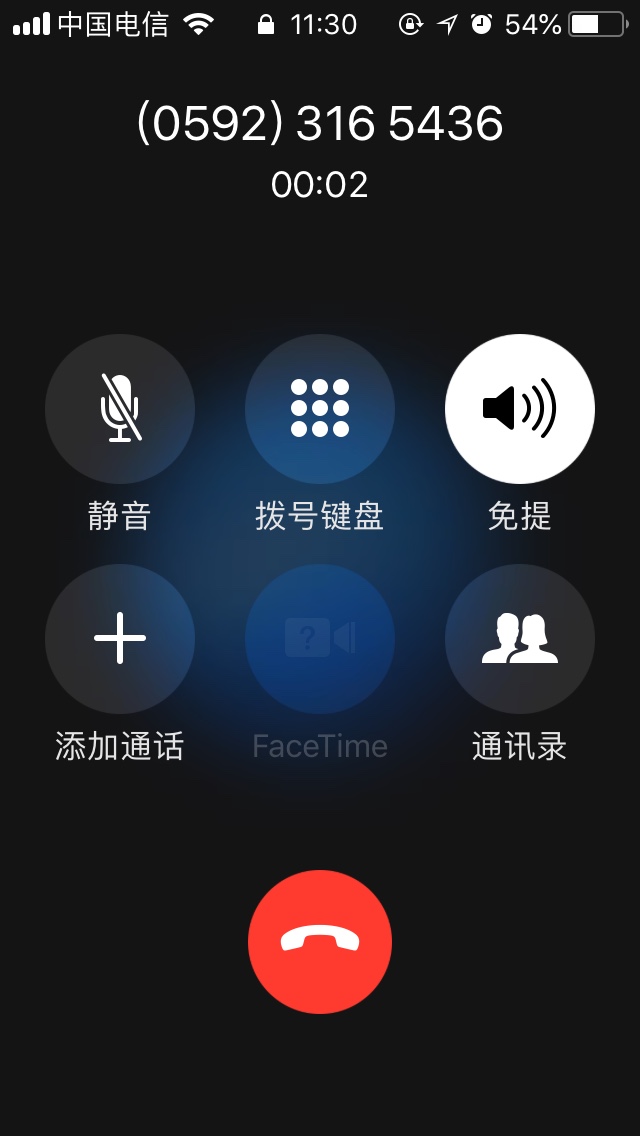
Task: Tap 添加通话 to add a call
Action: tap(120, 638)
